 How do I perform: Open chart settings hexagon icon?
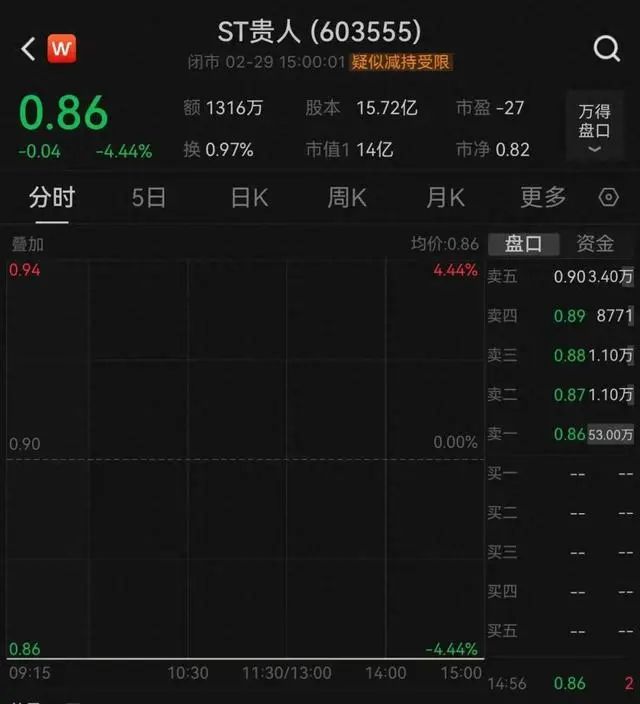[x=608, y=198]
